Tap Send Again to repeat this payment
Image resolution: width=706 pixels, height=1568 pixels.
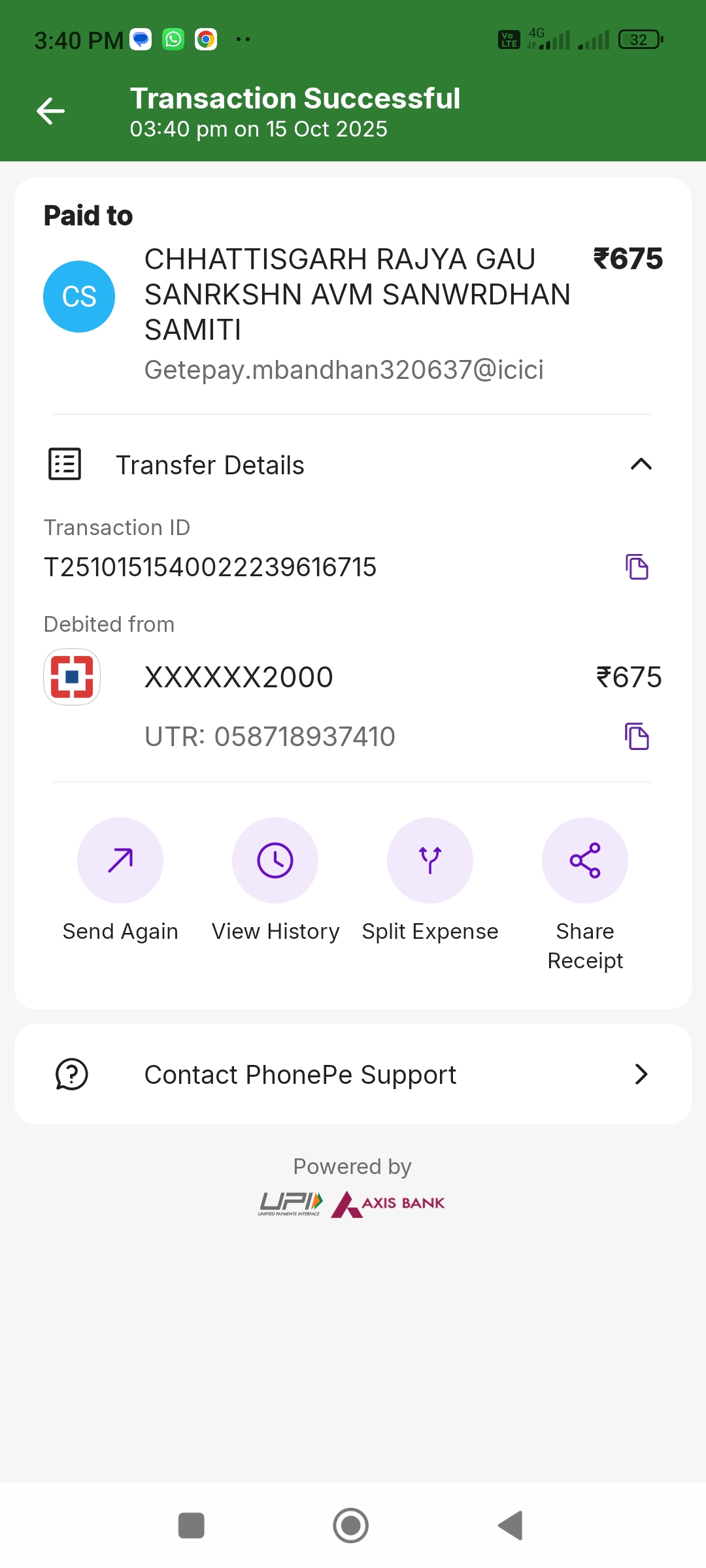point(120,860)
